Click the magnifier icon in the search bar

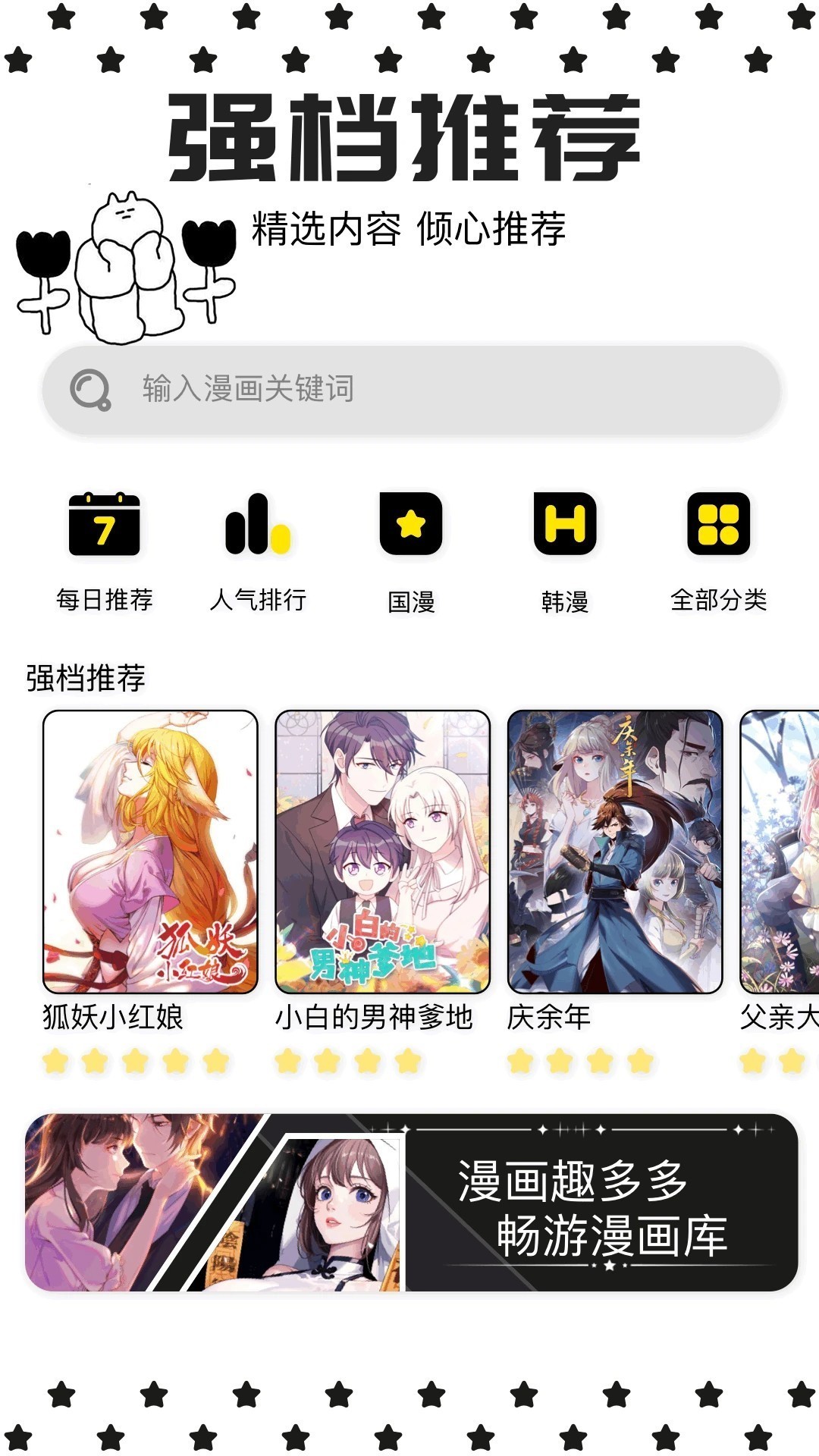point(90,388)
